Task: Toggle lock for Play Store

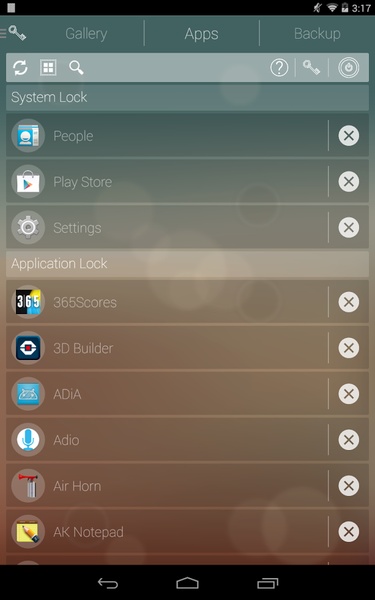Action: click(x=349, y=181)
